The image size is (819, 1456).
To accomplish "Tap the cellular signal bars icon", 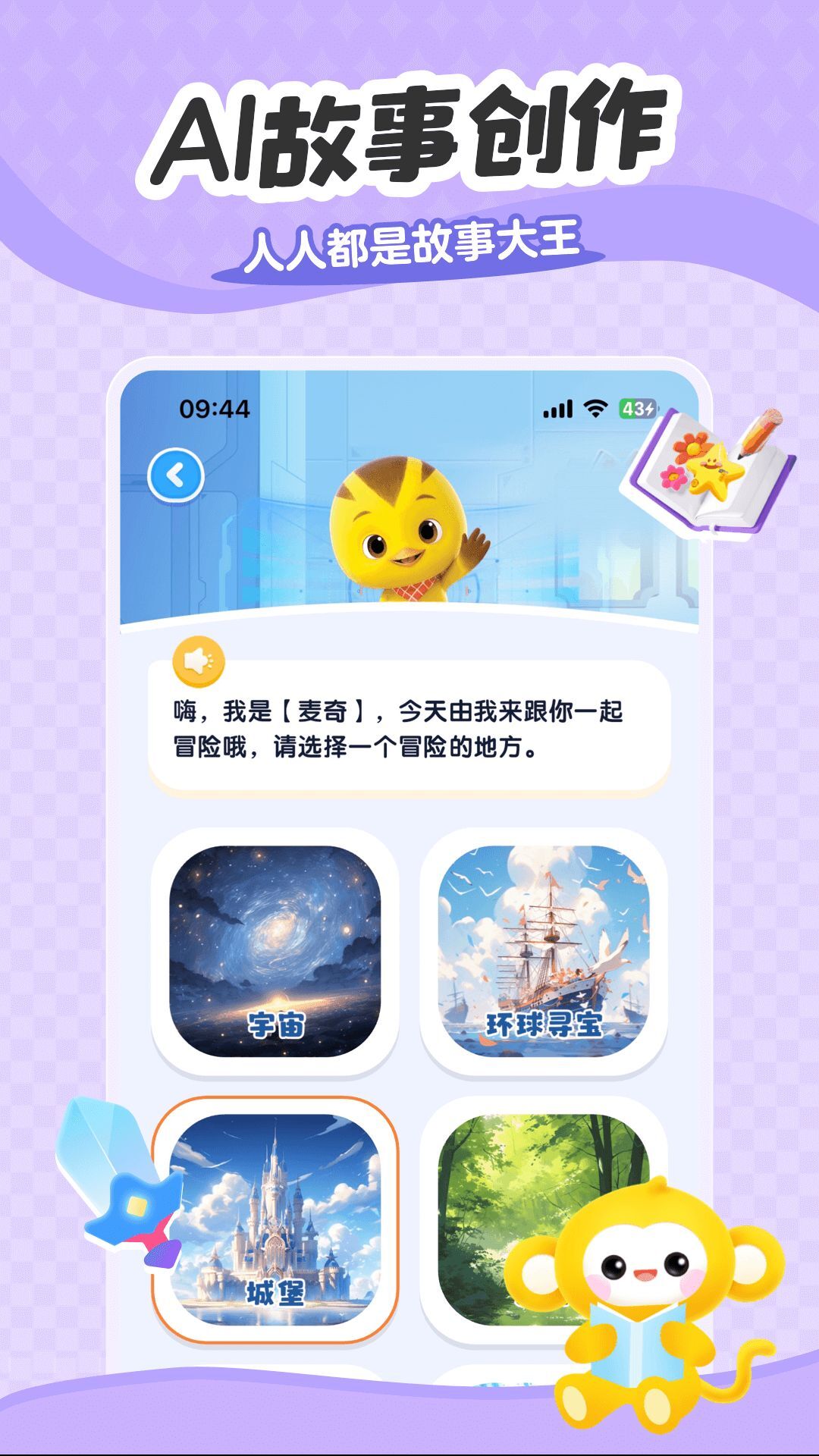I will tap(559, 407).
